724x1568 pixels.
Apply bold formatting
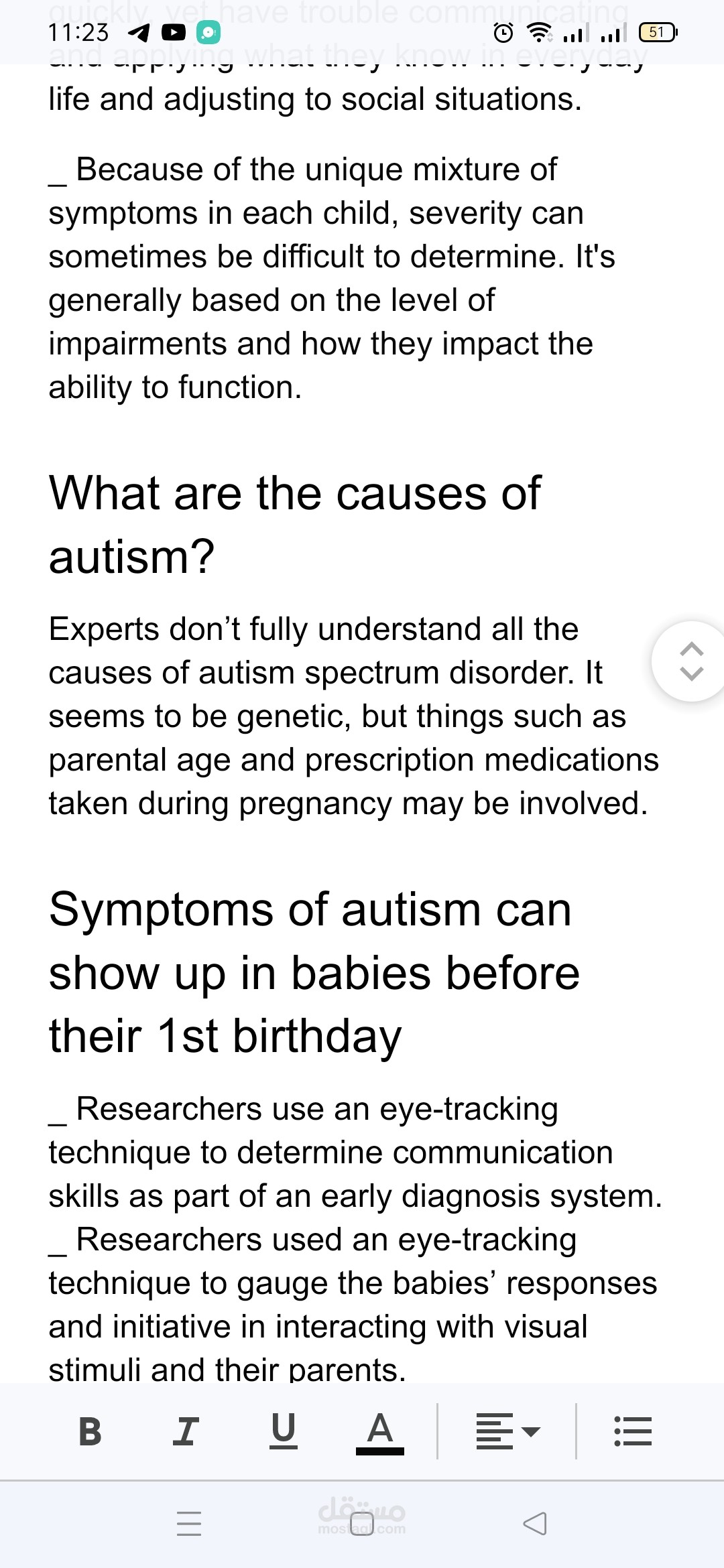[x=90, y=1431]
